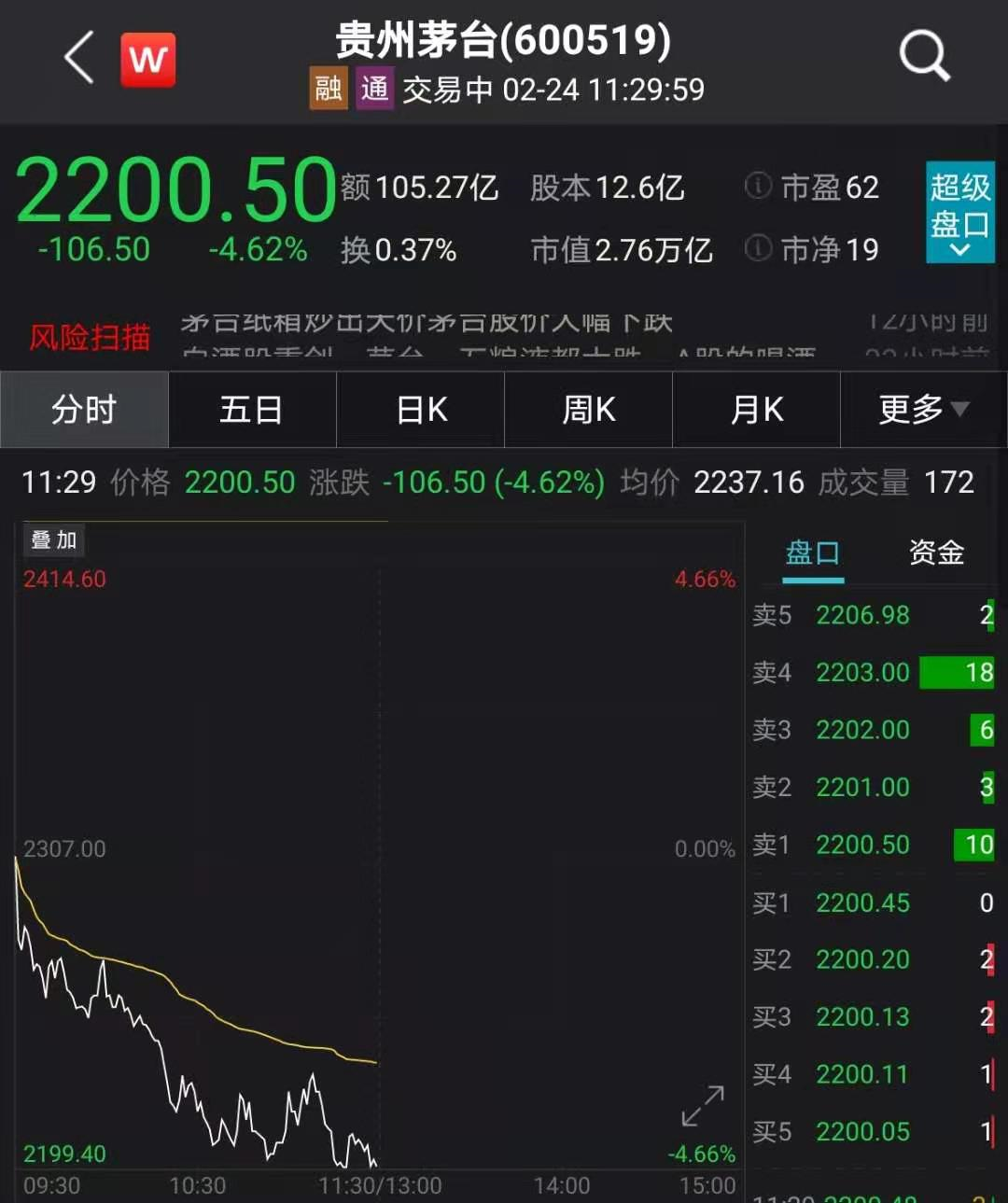Open the 市盈 info icon
This screenshot has width=1008, height=1203.
click(758, 186)
